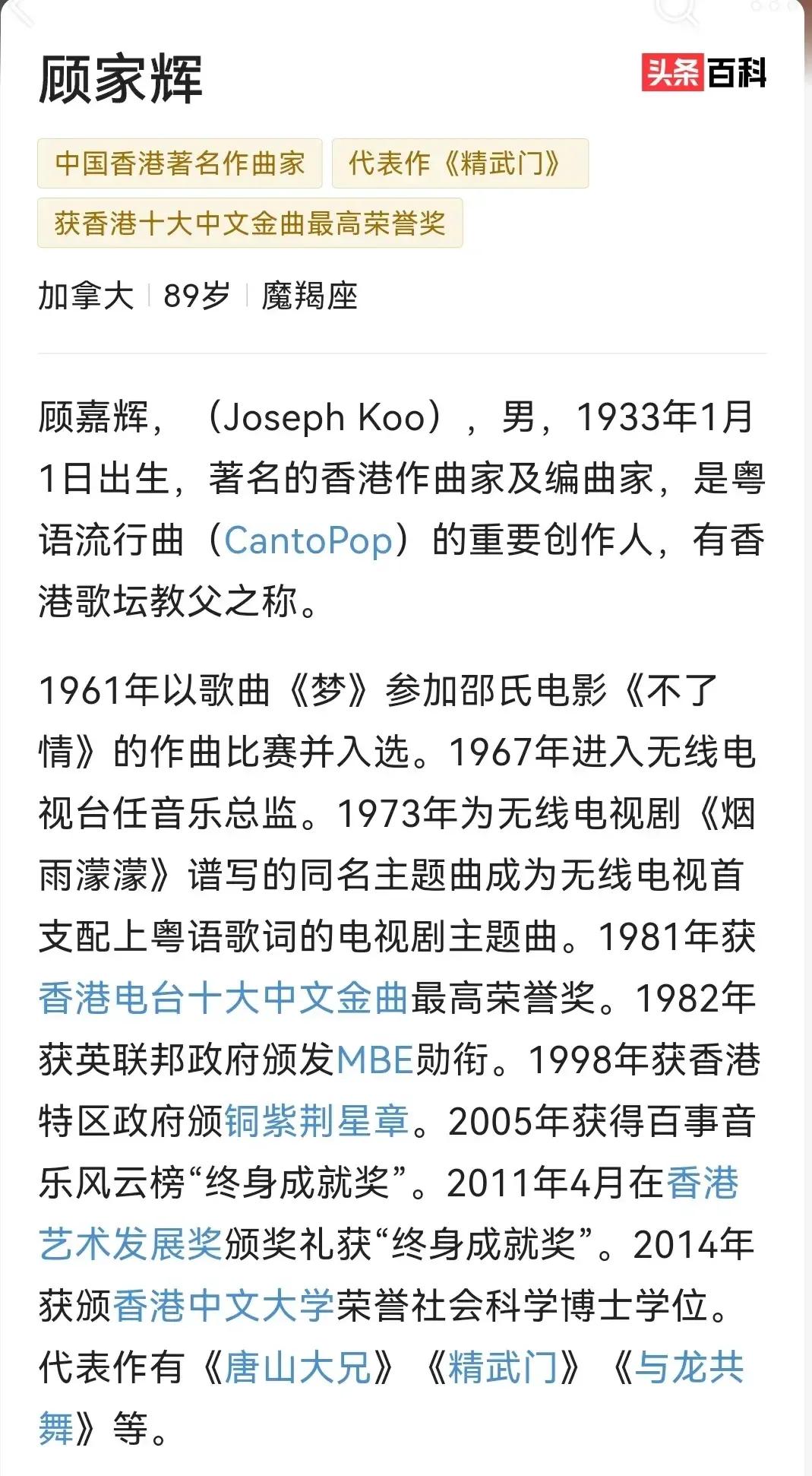This screenshot has height=1476, width=812.
Task: Open the CantoPop link
Action: pos(311,541)
